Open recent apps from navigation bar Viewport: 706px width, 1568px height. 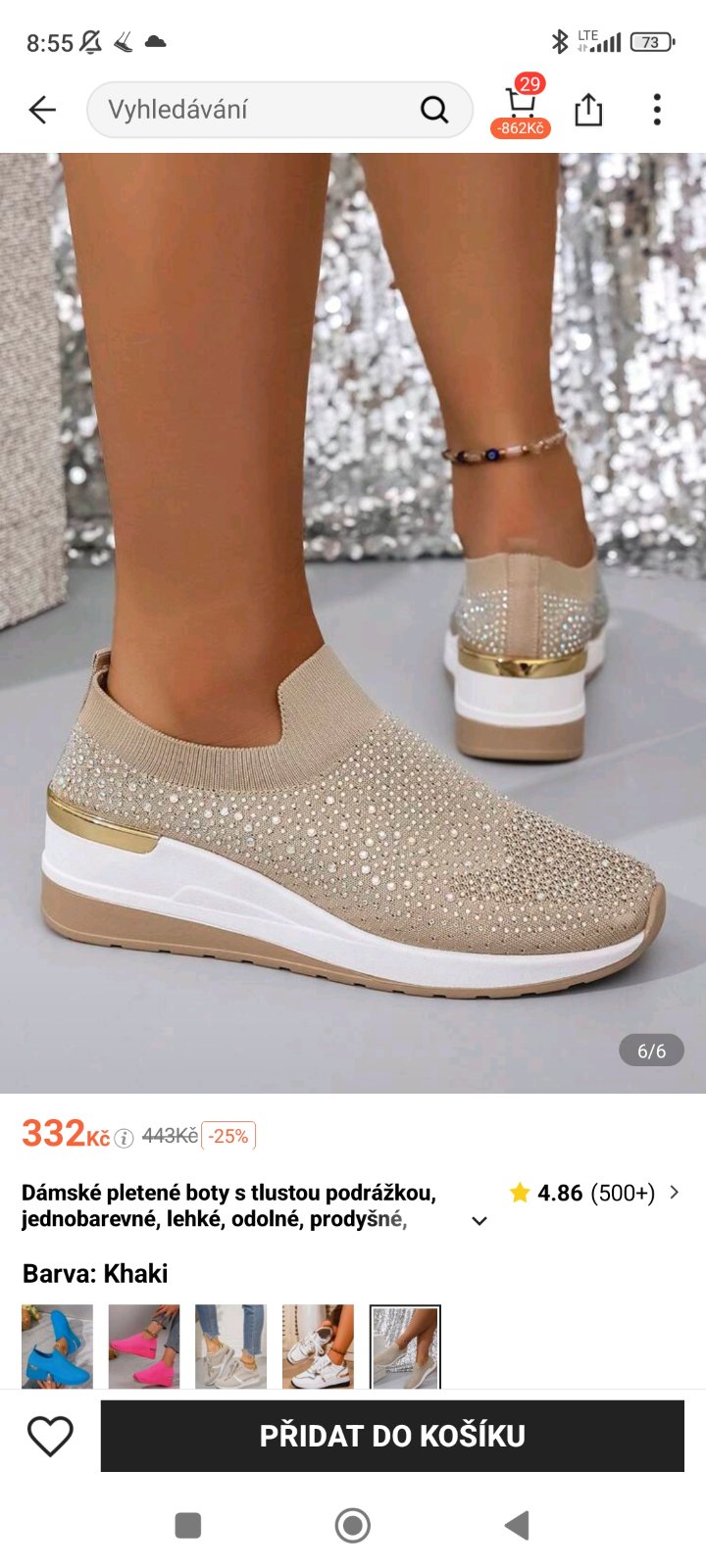(x=187, y=1525)
